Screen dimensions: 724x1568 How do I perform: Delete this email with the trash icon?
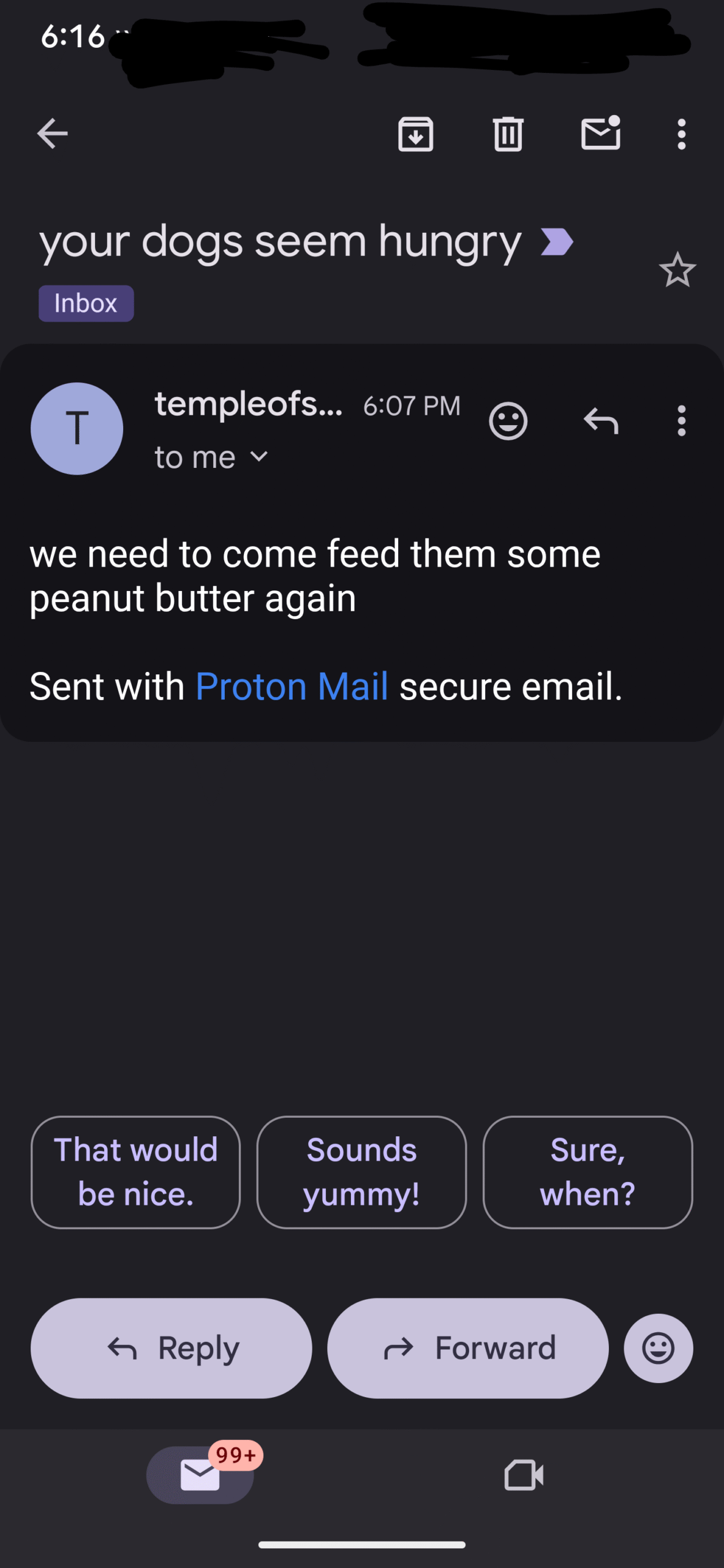[x=508, y=134]
